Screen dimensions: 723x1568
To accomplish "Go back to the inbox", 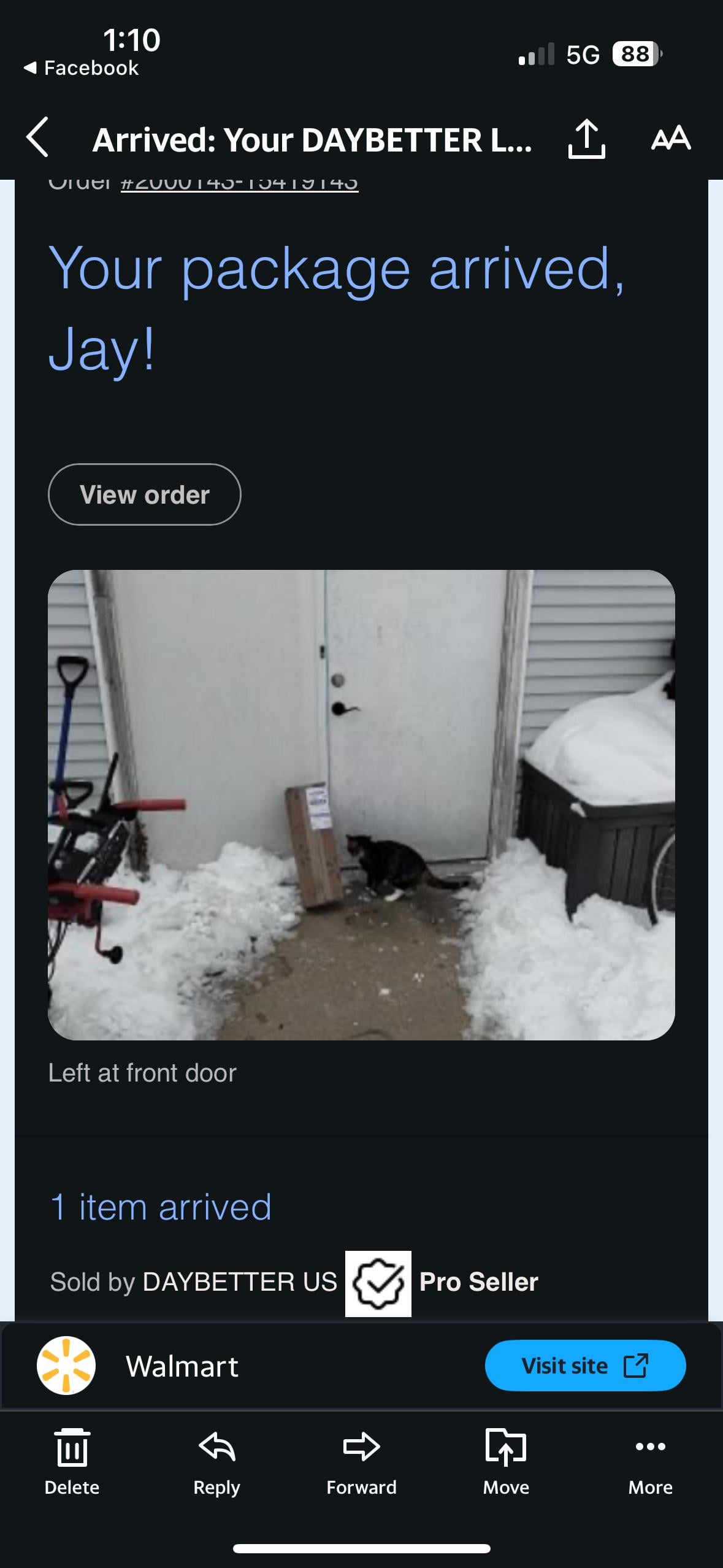I will [38, 138].
